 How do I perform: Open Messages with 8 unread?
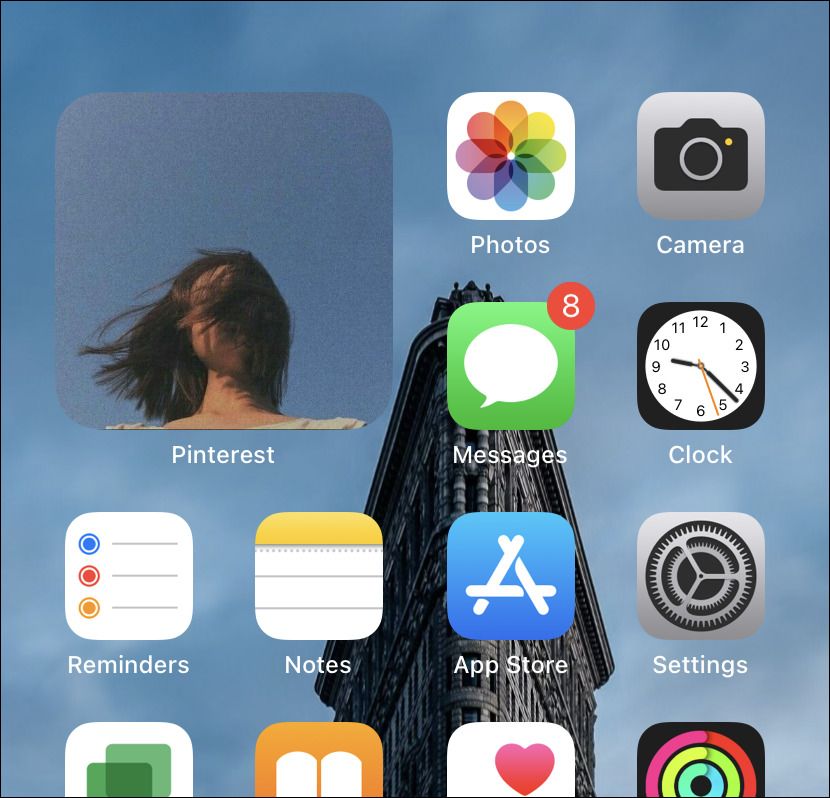click(510, 366)
